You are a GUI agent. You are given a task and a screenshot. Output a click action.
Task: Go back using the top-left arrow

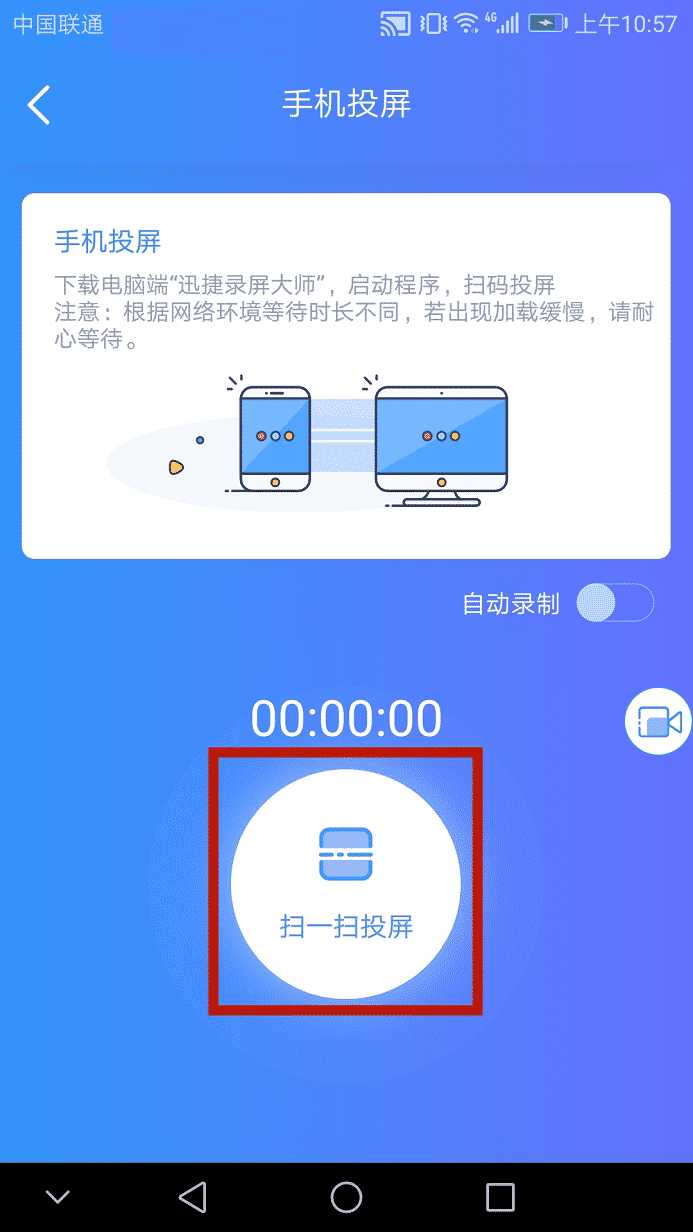click(39, 105)
